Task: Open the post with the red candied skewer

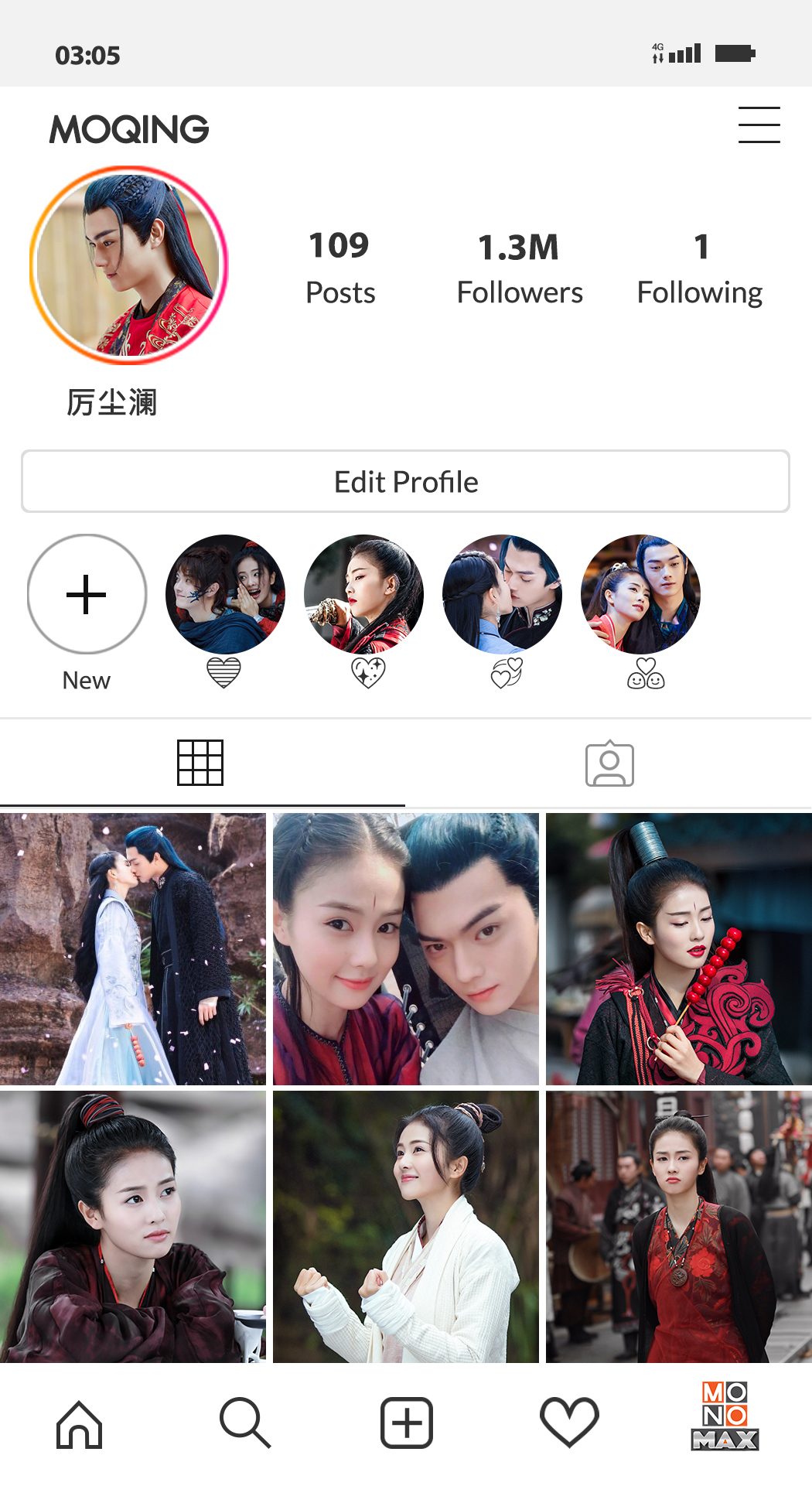Action: click(678, 948)
